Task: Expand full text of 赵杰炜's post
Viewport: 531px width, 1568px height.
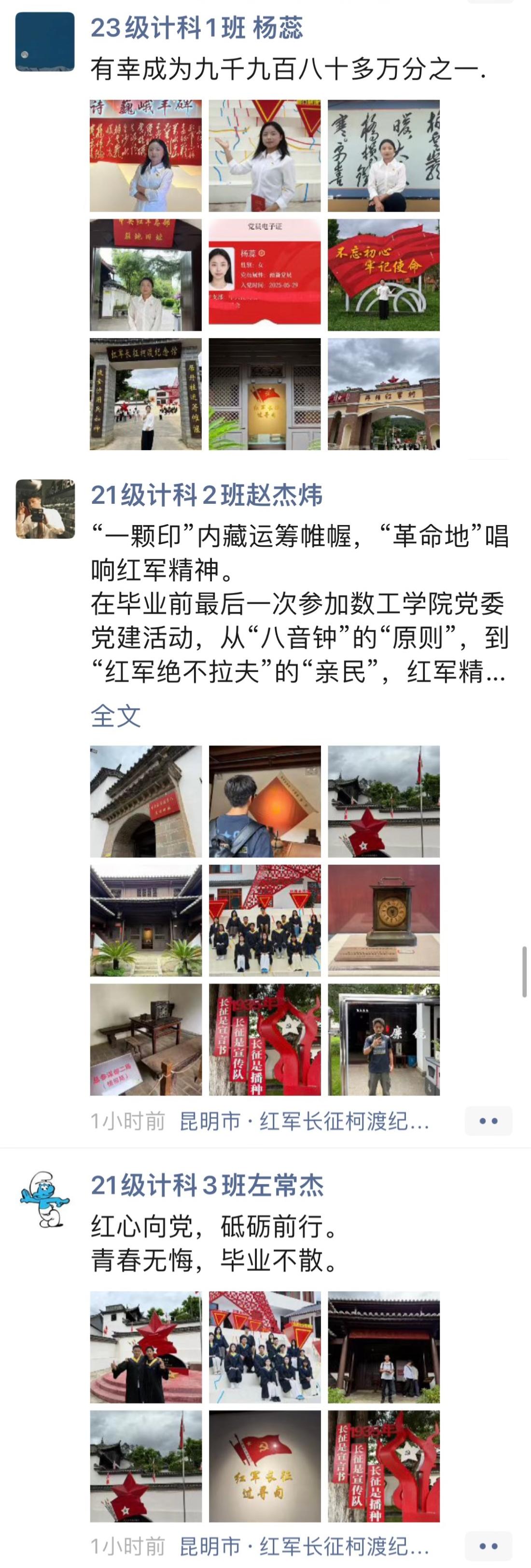Action: [x=115, y=716]
